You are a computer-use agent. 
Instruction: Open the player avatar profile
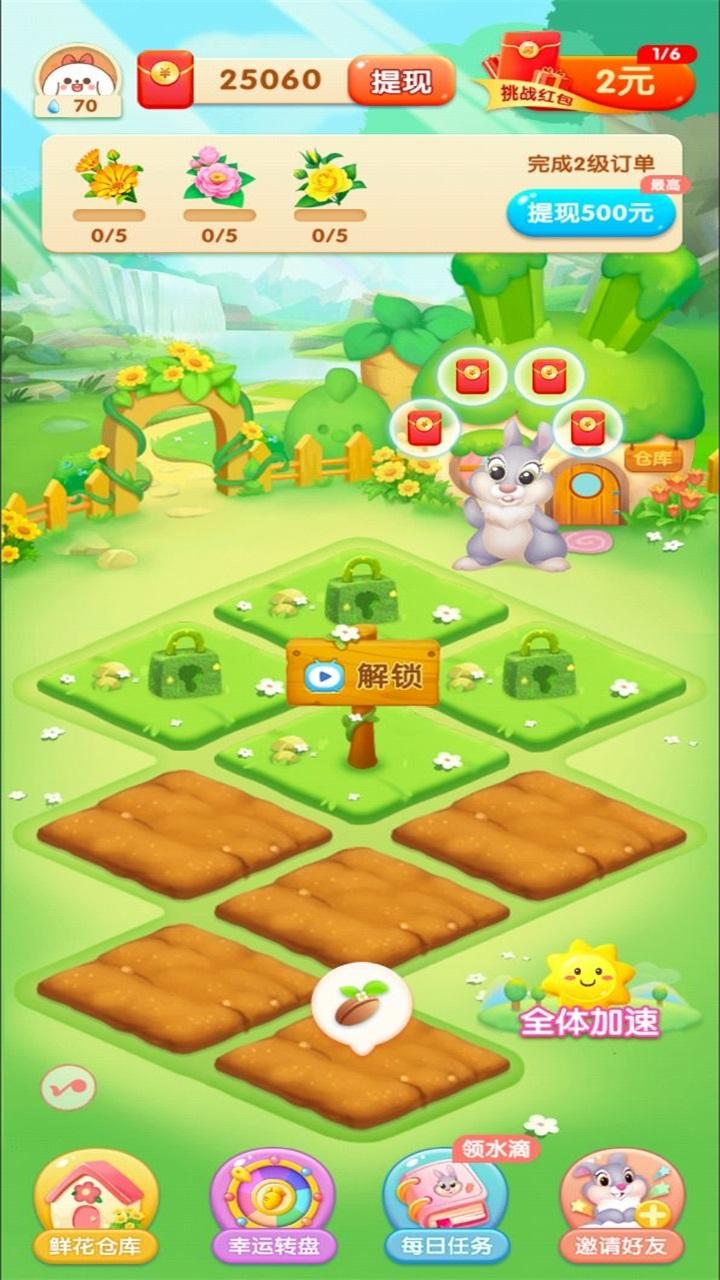pos(78,80)
